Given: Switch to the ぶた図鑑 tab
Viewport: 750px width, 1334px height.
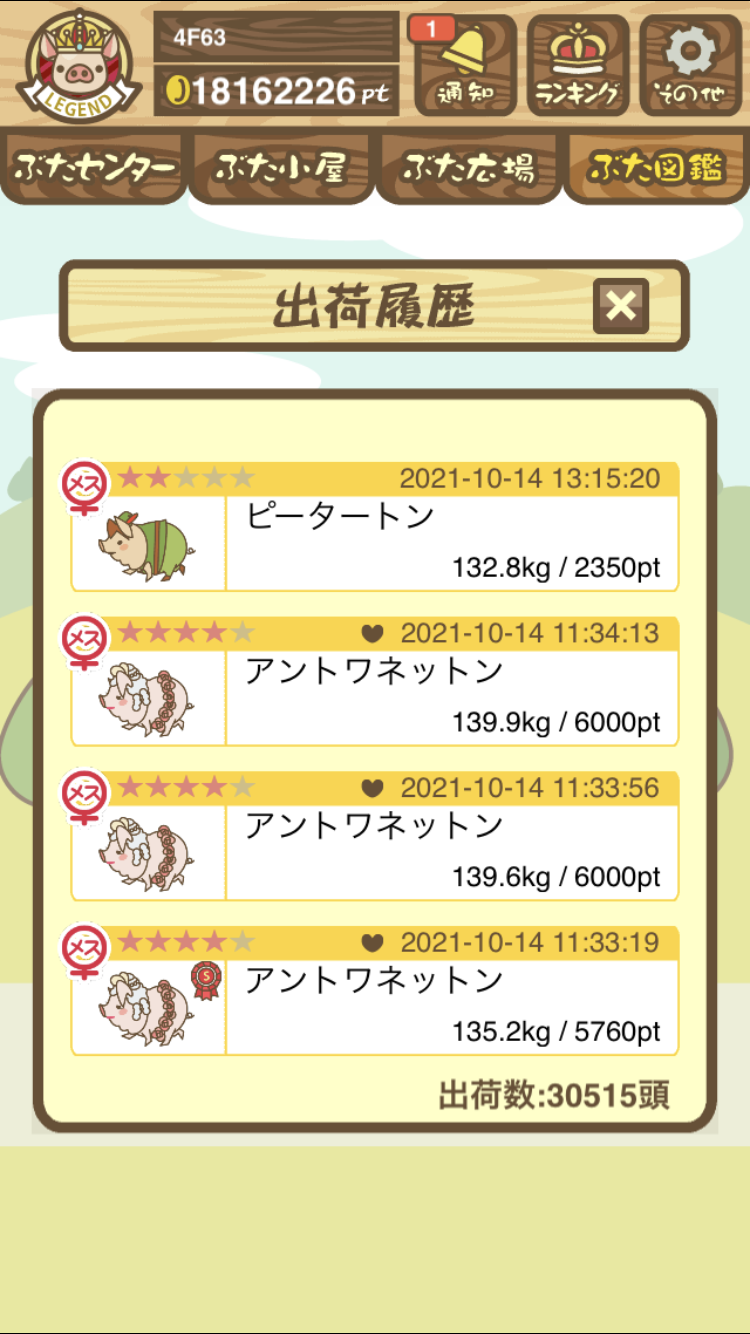Looking at the screenshot, I should [656, 168].
